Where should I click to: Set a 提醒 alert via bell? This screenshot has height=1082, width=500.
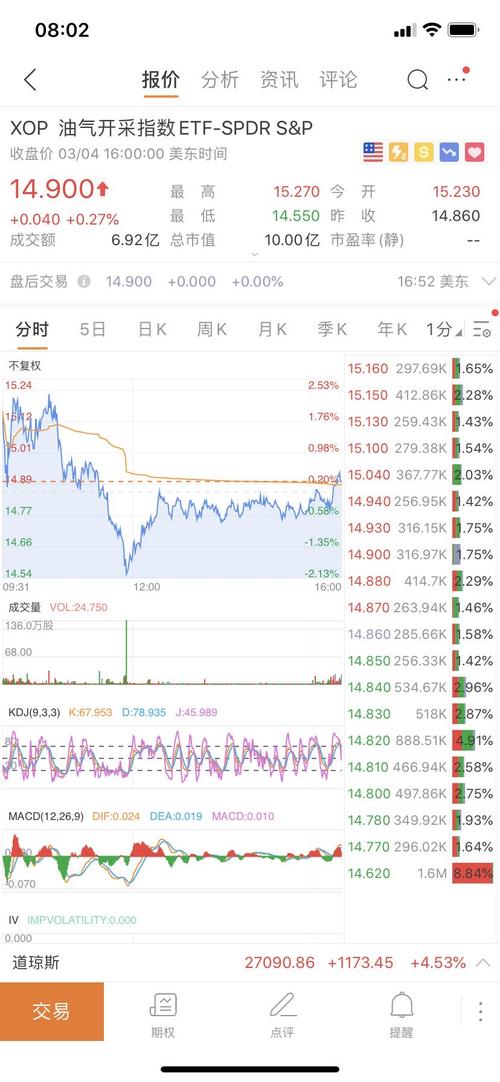(x=401, y=1016)
